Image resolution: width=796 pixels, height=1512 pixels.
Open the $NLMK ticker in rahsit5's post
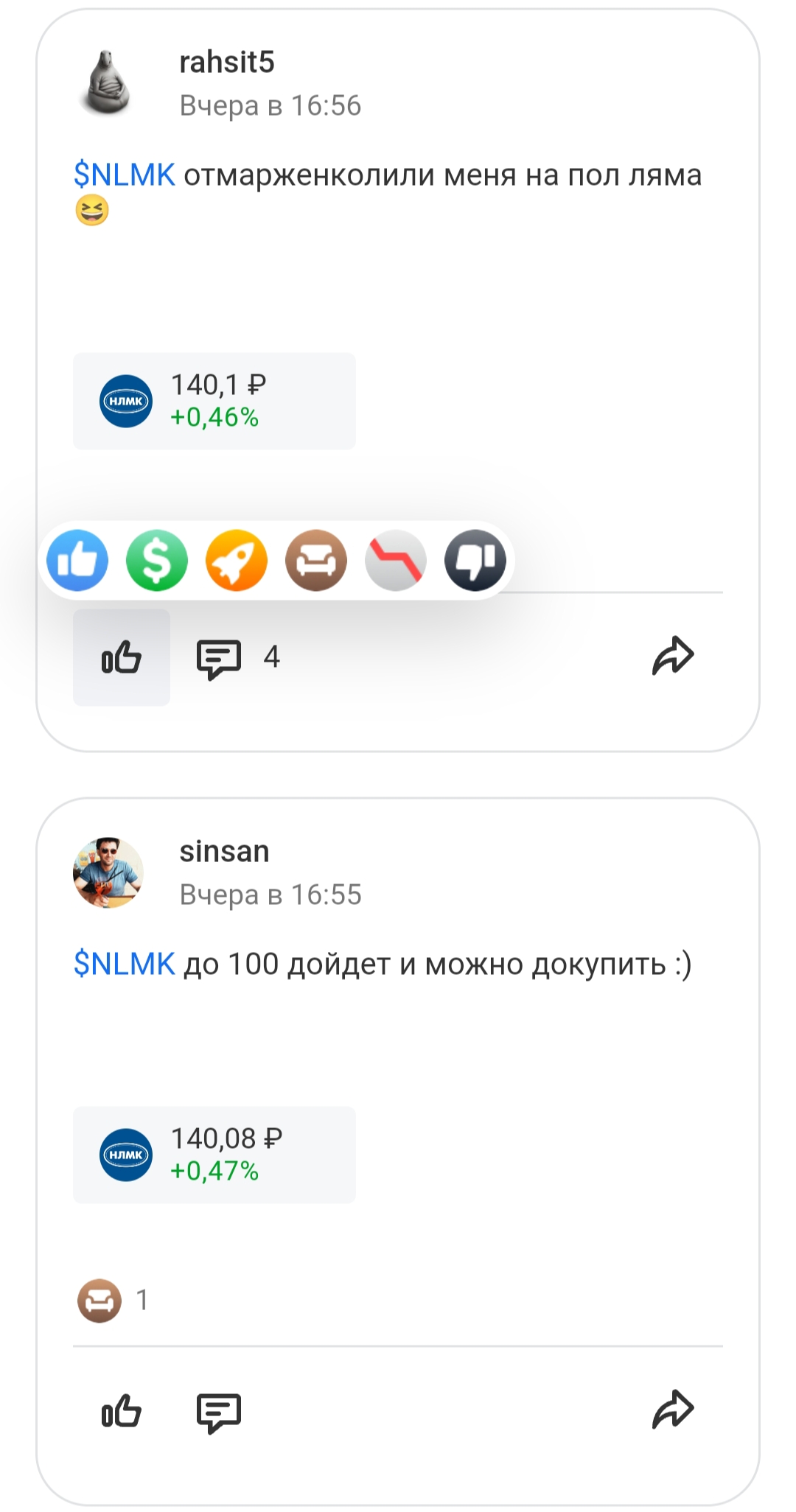(x=125, y=175)
